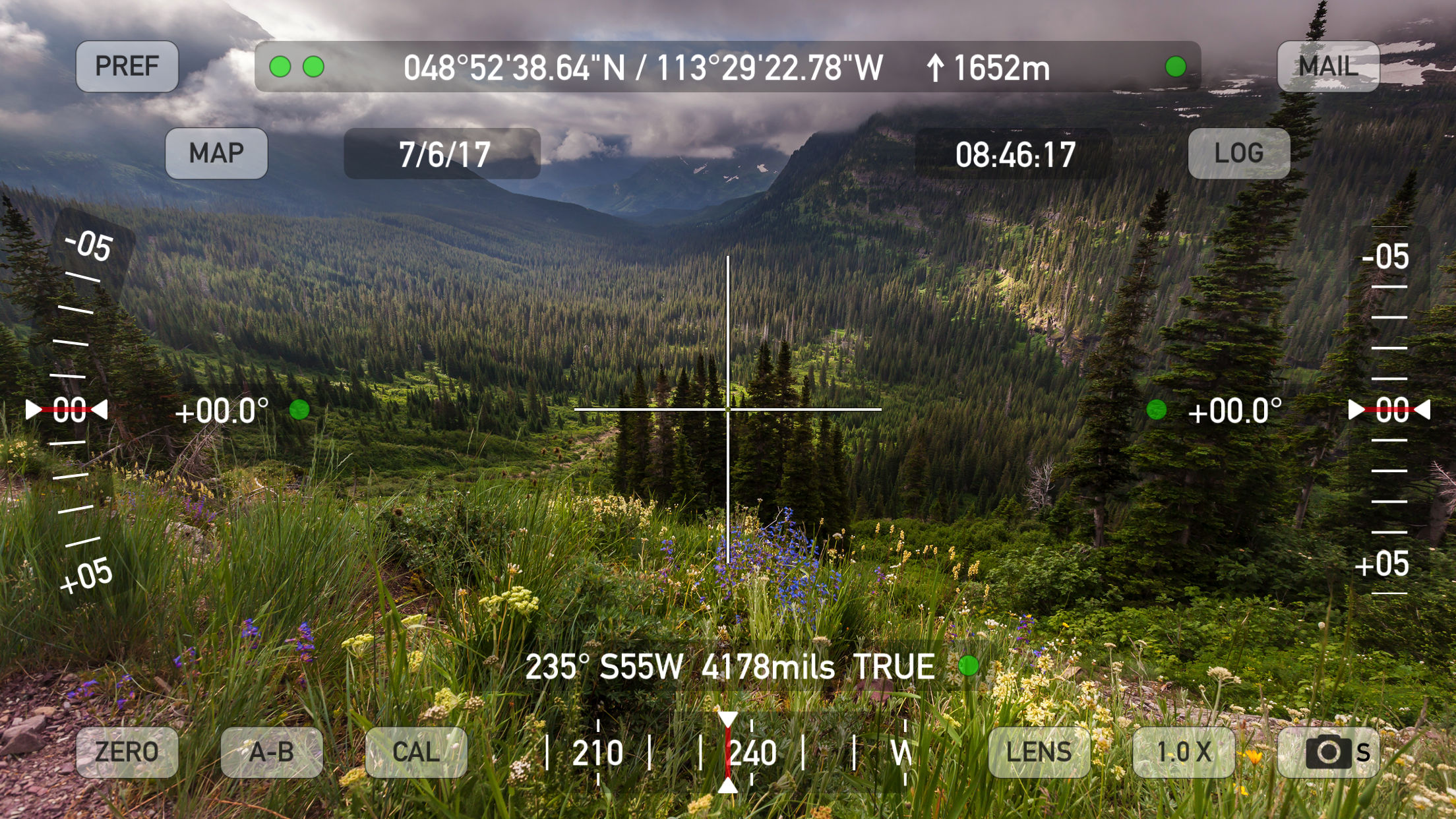1456x819 pixels.
Task: Tap the MAIL button
Action: coord(1327,67)
